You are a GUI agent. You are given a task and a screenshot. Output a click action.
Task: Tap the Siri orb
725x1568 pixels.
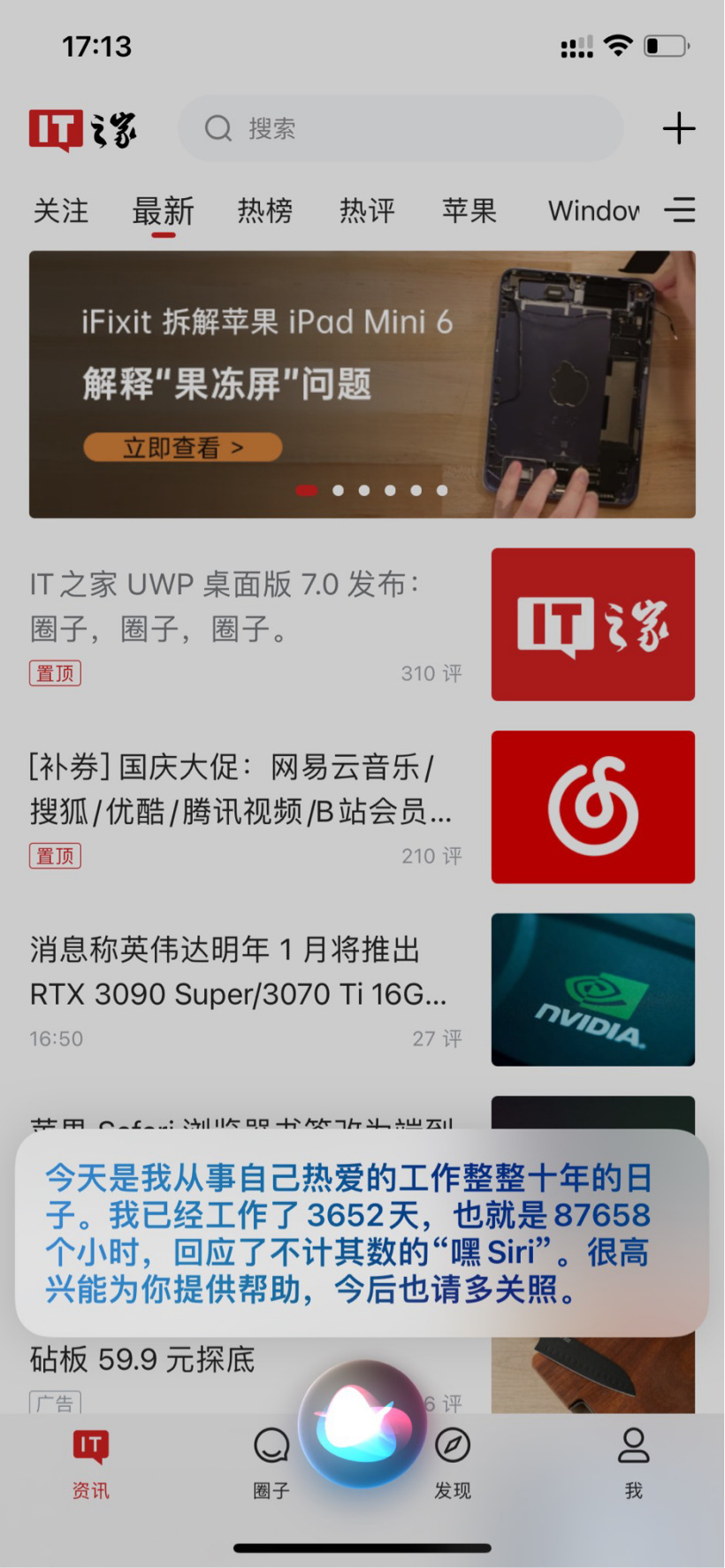point(362,1424)
